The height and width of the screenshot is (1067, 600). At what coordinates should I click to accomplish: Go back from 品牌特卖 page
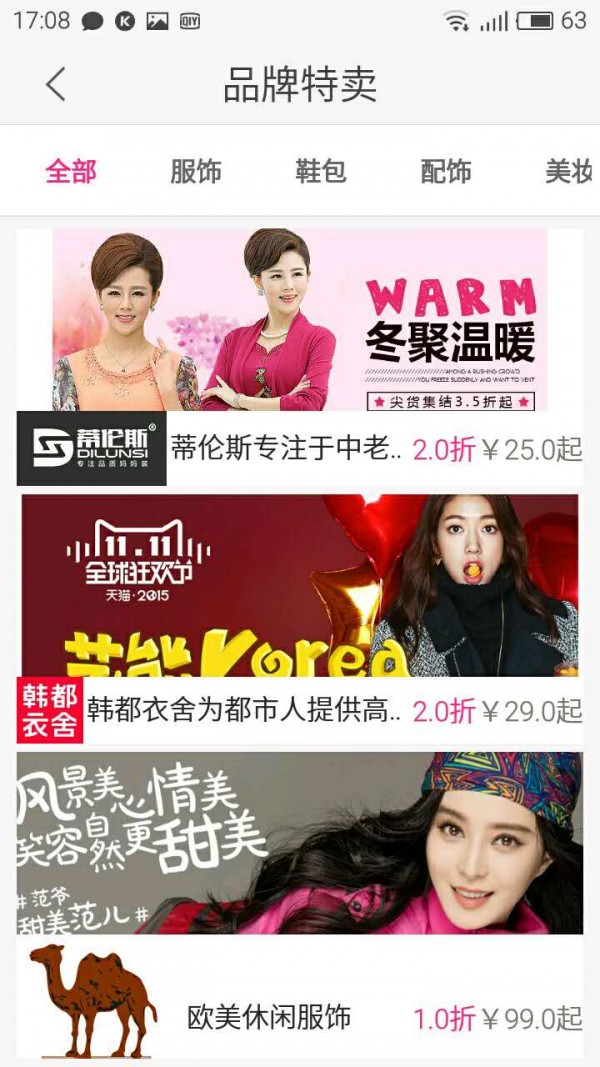pyautogui.click(x=56, y=85)
